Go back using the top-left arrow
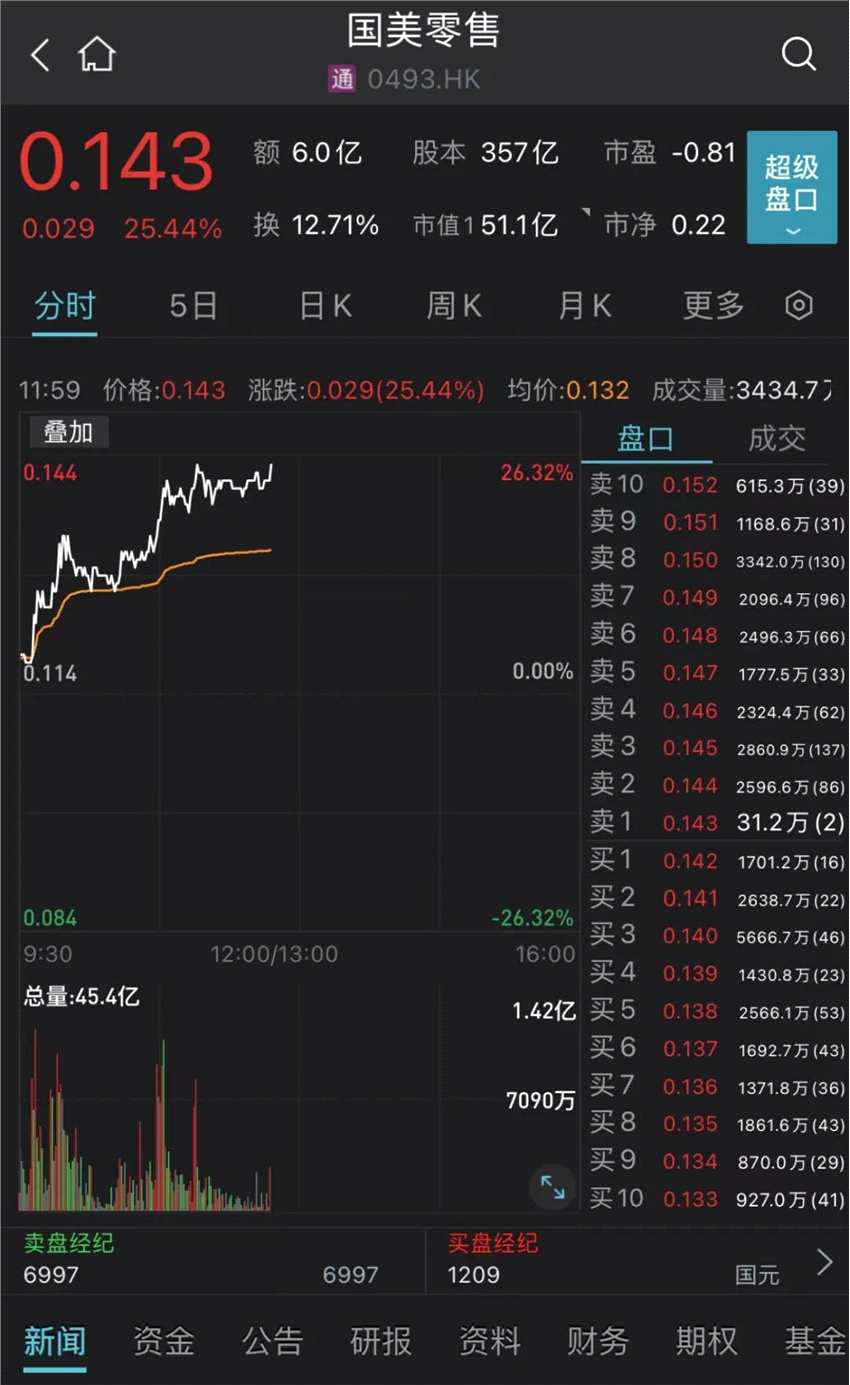850x1385 pixels. pos(40,55)
